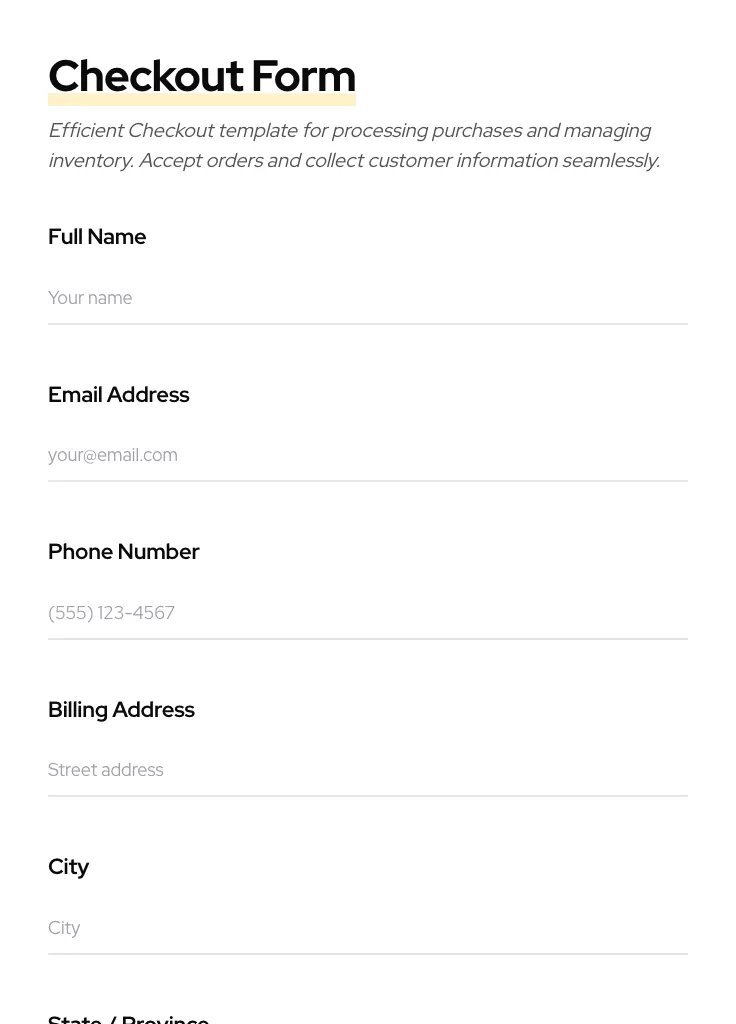736x1024 pixels.
Task: Focus the Email Address field
Action: (367, 455)
